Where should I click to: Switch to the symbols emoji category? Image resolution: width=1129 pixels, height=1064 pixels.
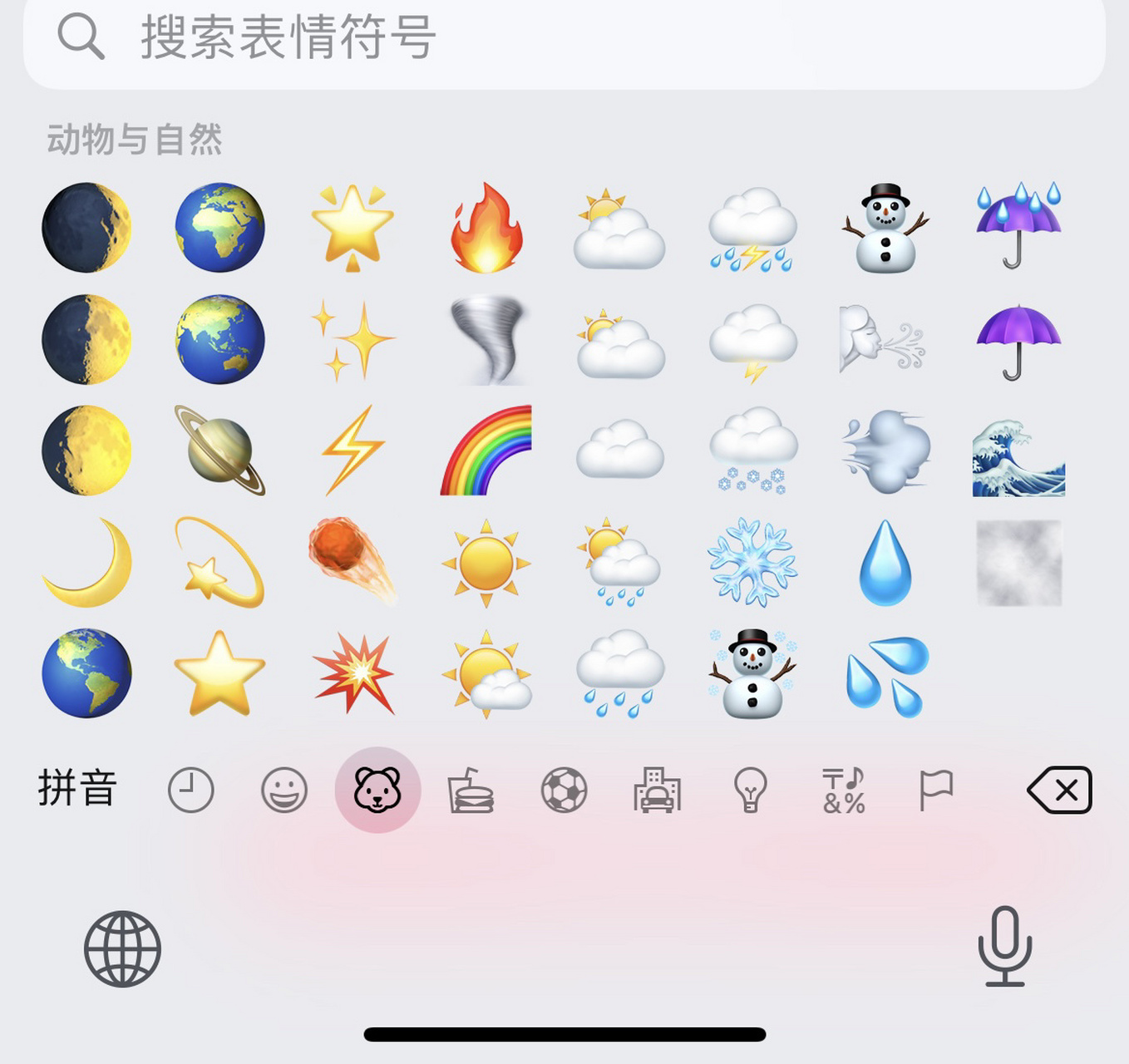(843, 790)
